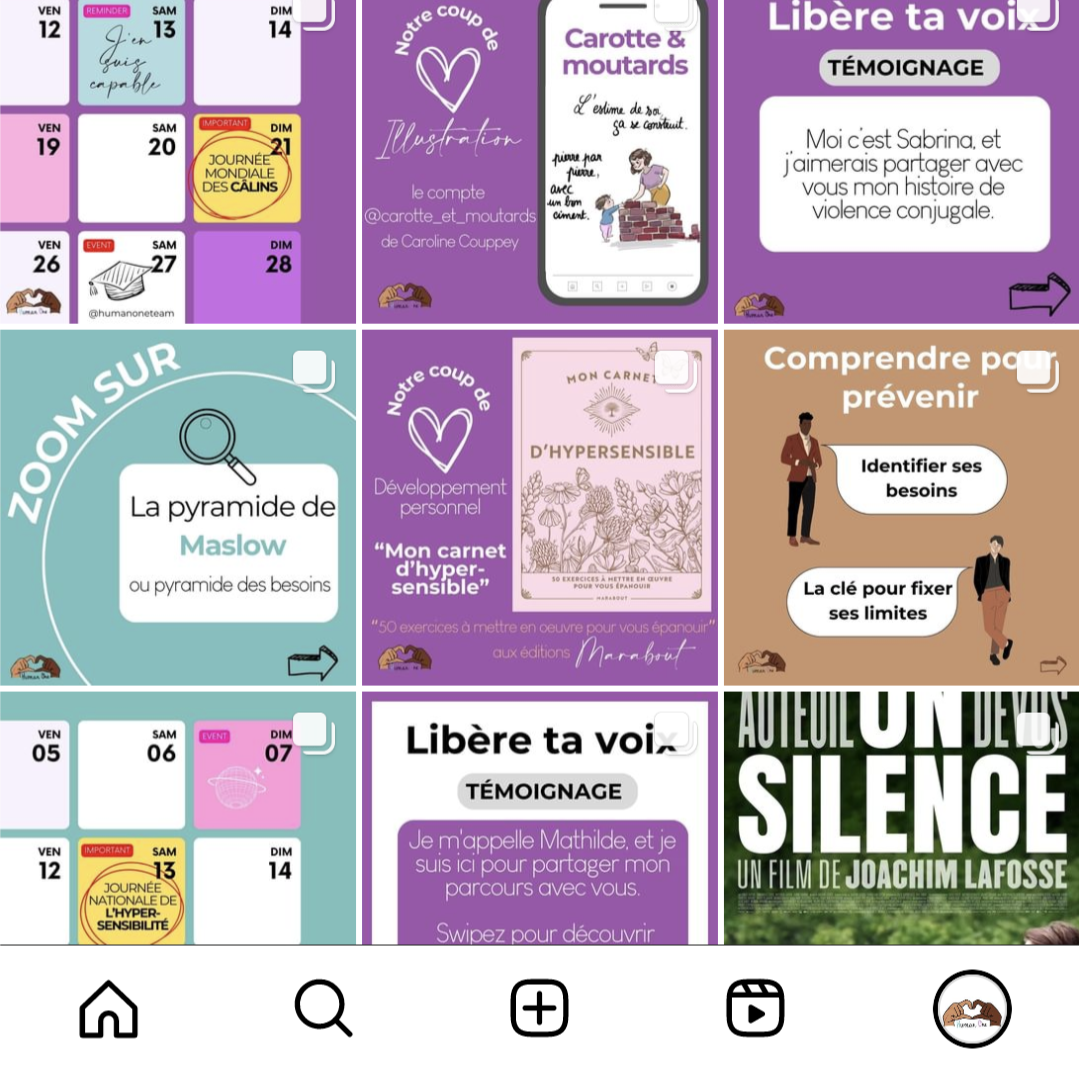This screenshot has width=1079, height=1079.
Task: View the Carotte & moutards illustration post
Action: (x=540, y=160)
